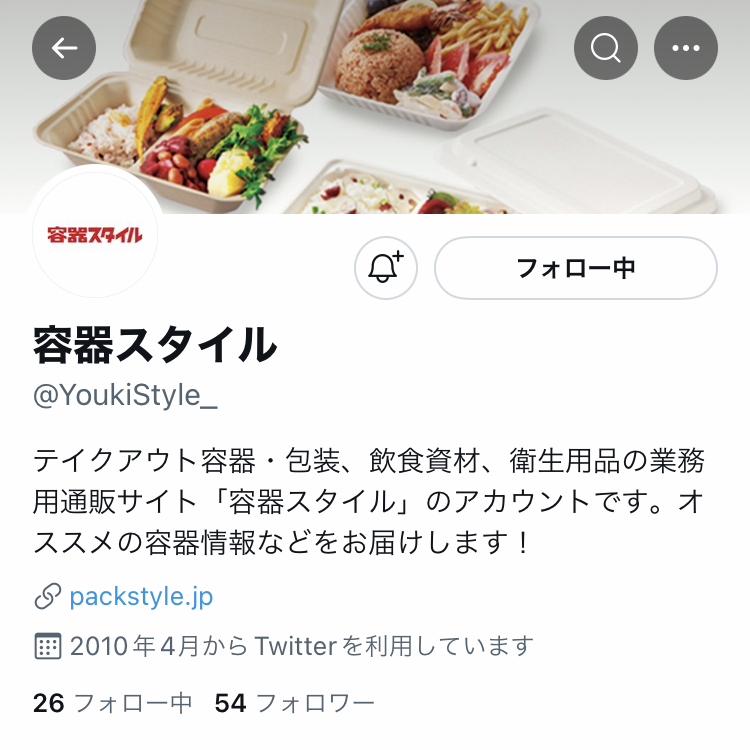Search this profile with the magnifier icon
750x750 pixels.
tap(606, 48)
